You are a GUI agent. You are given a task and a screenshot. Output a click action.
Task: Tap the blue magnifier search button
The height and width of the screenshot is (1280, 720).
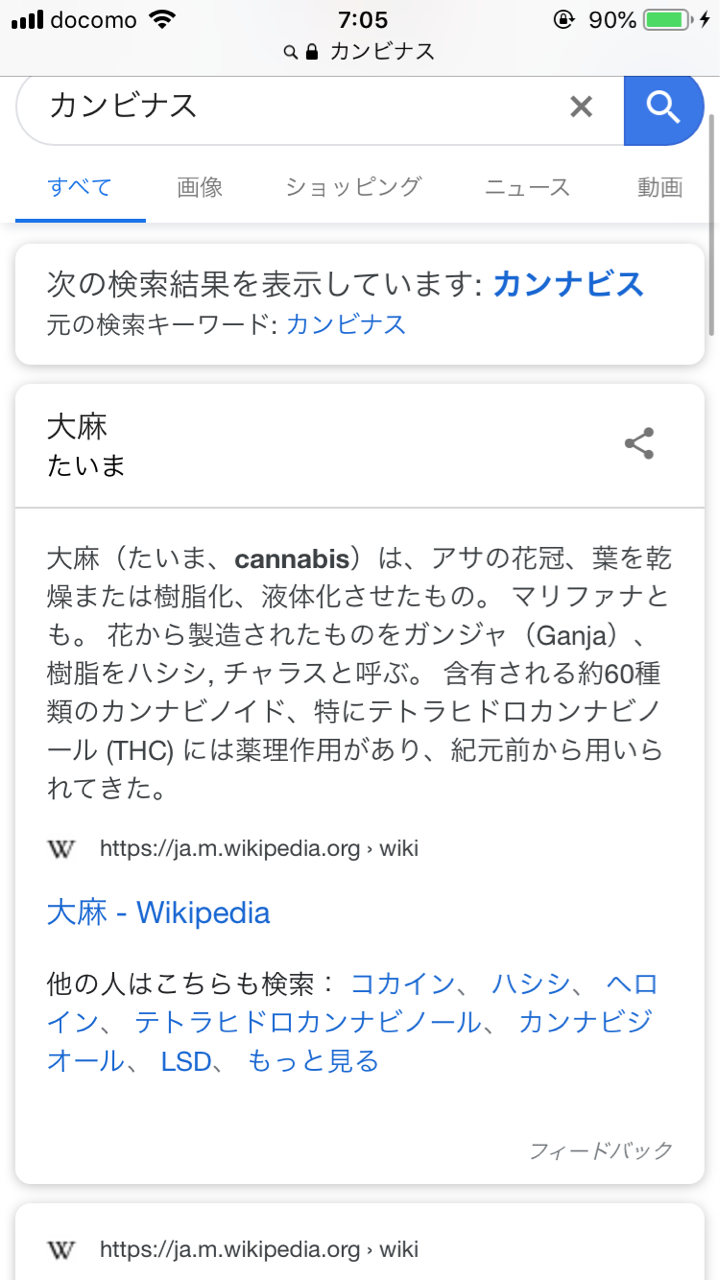click(663, 106)
